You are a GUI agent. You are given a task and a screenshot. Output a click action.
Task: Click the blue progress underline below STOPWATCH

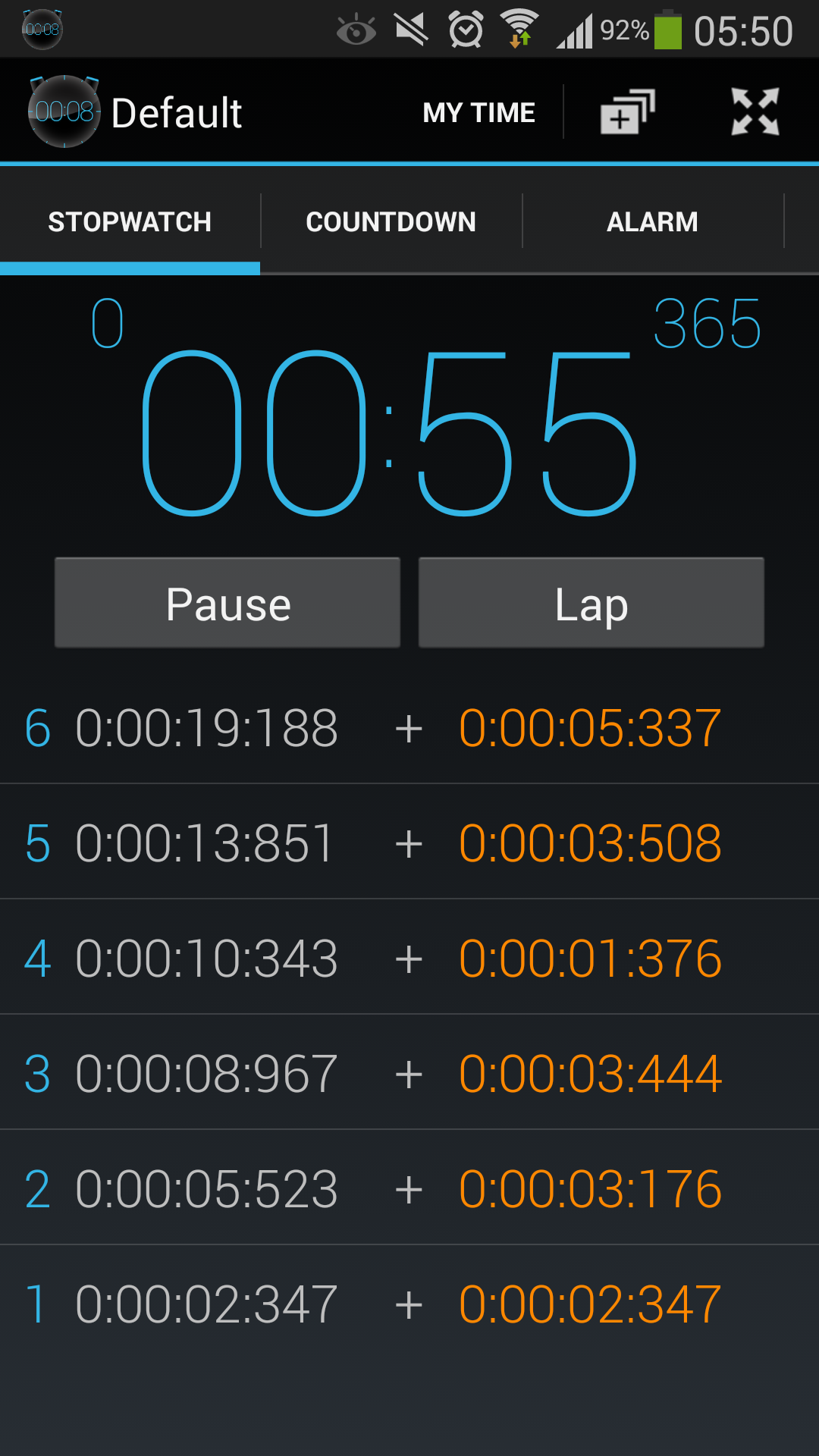coord(130,265)
